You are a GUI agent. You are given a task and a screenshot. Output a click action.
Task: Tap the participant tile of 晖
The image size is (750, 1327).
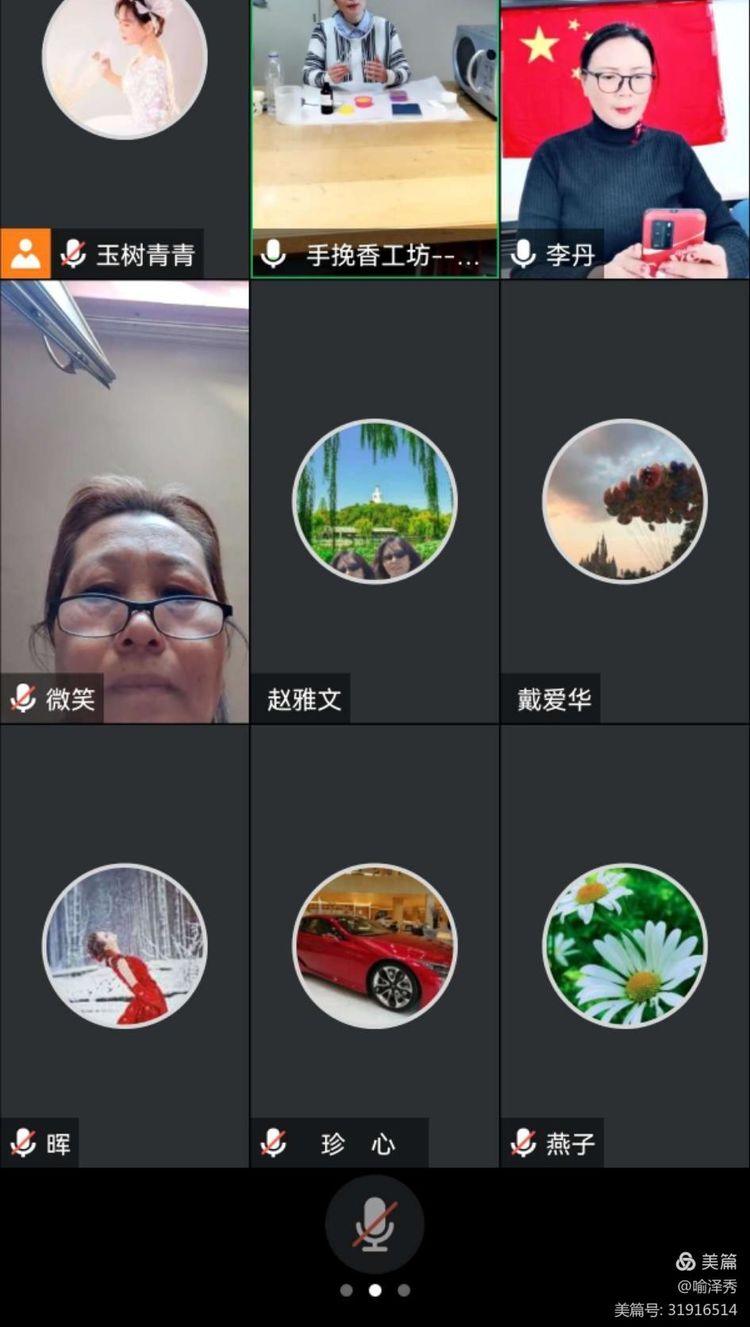point(124,945)
